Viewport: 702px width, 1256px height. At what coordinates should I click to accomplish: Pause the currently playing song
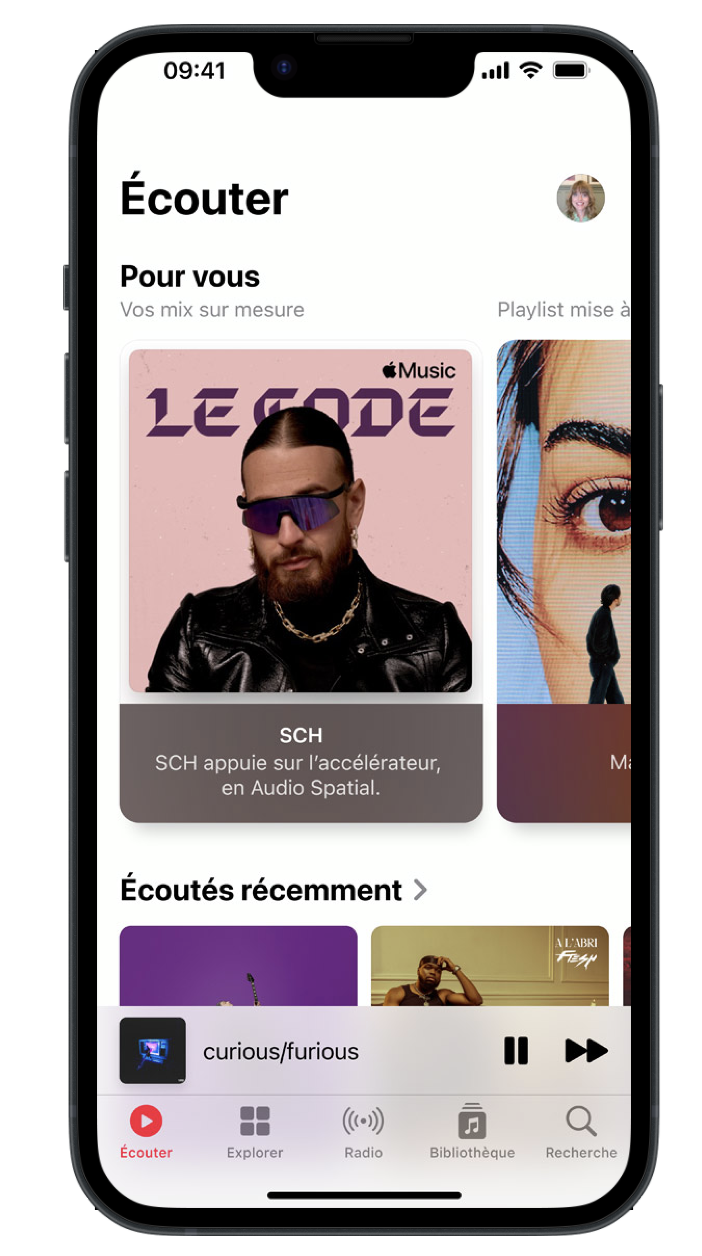click(516, 1051)
